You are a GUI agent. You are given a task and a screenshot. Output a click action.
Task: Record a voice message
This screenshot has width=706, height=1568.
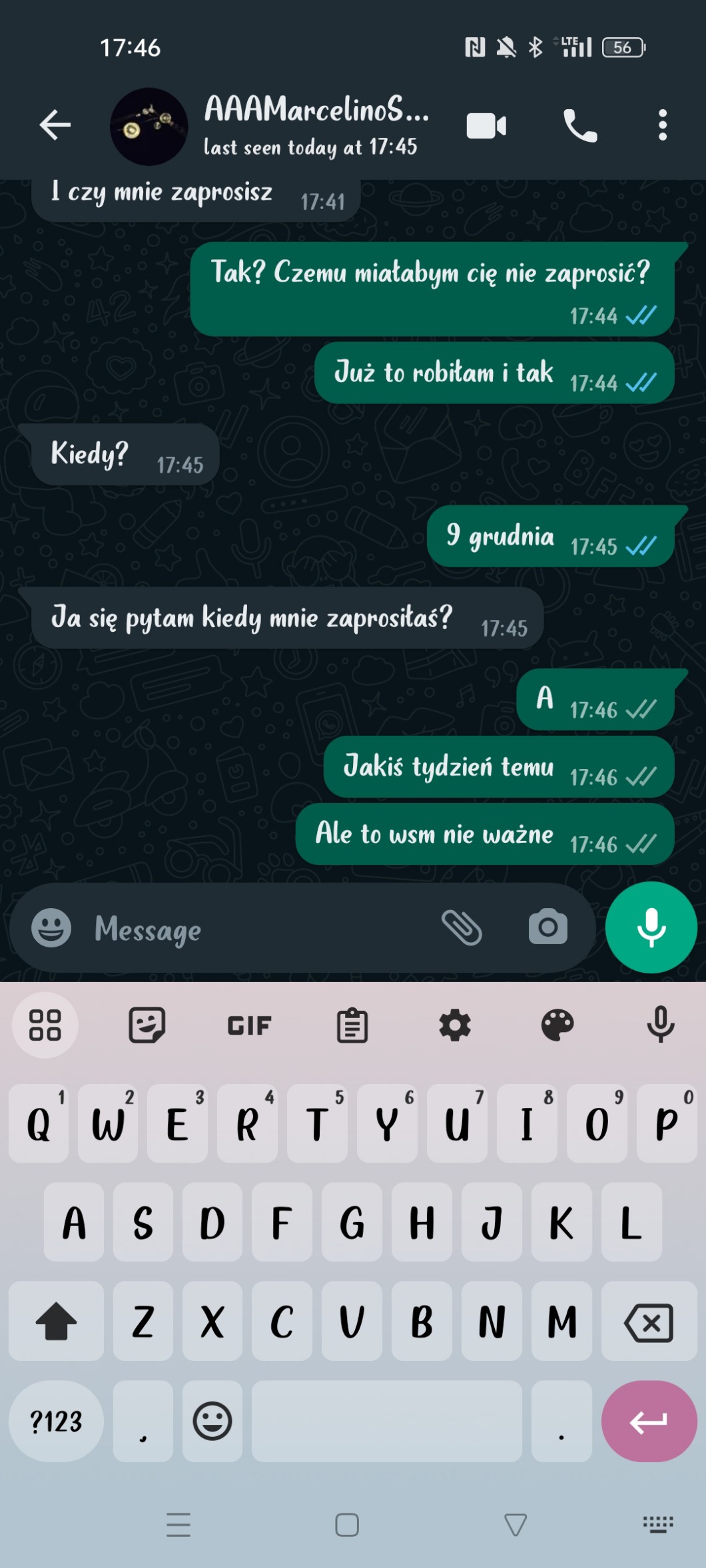(x=651, y=927)
